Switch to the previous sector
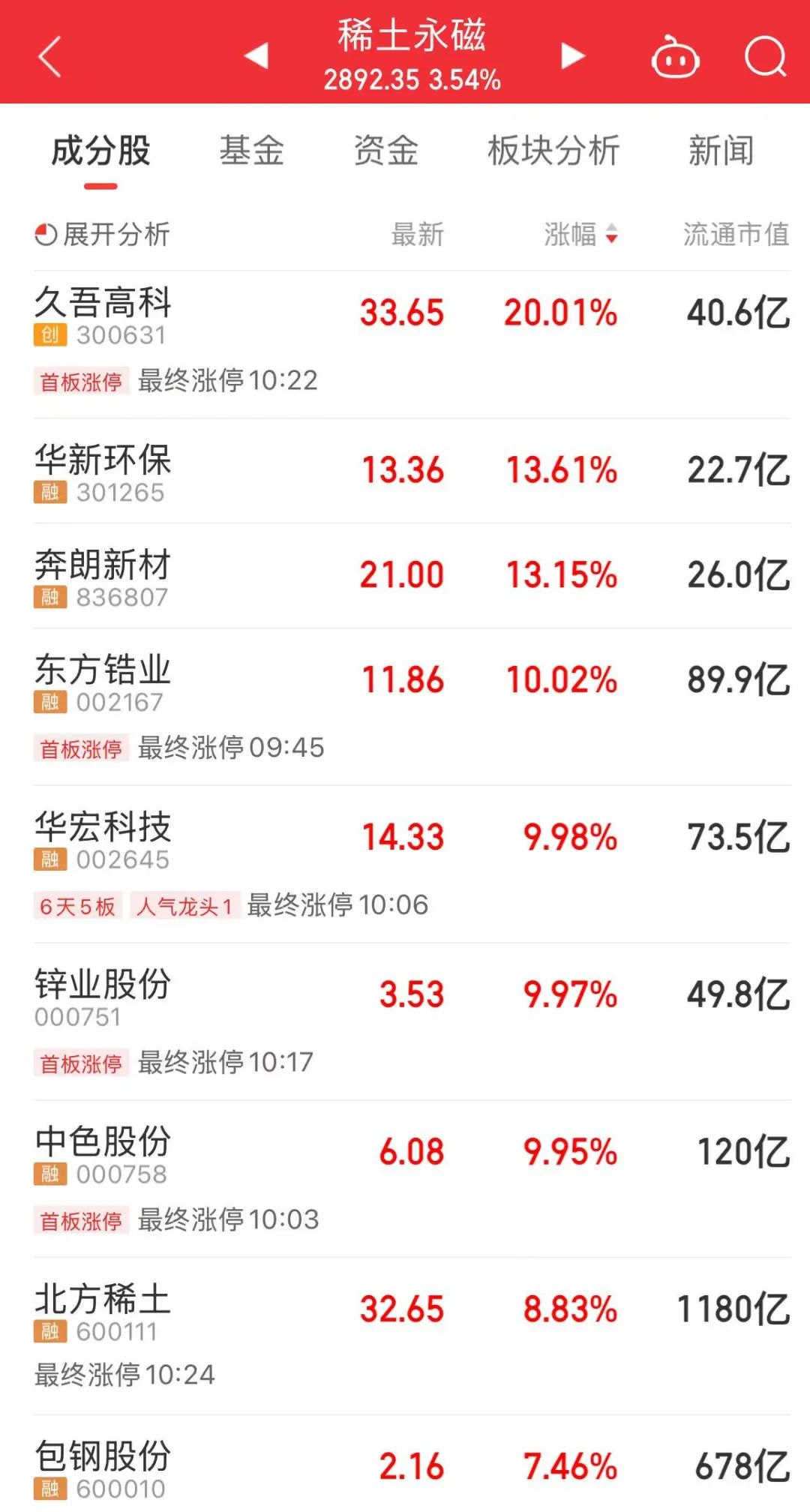The width and height of the screenshot is (810, 1512). click(256, 55)
